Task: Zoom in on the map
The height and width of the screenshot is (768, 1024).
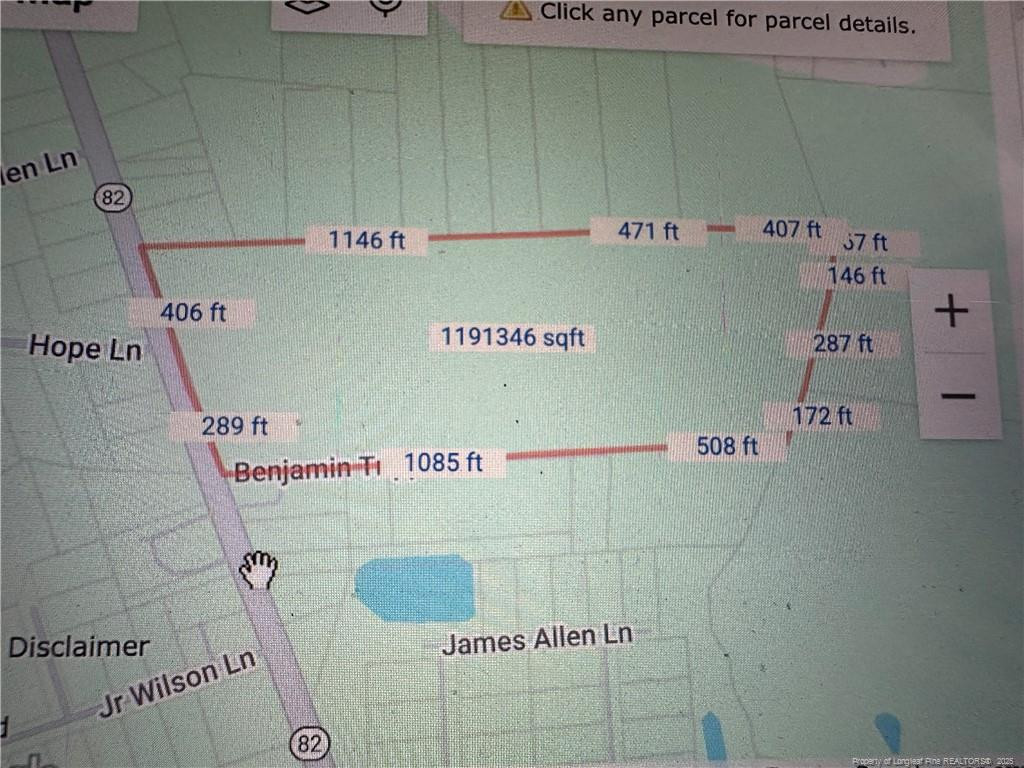Action: coord(951,312)
